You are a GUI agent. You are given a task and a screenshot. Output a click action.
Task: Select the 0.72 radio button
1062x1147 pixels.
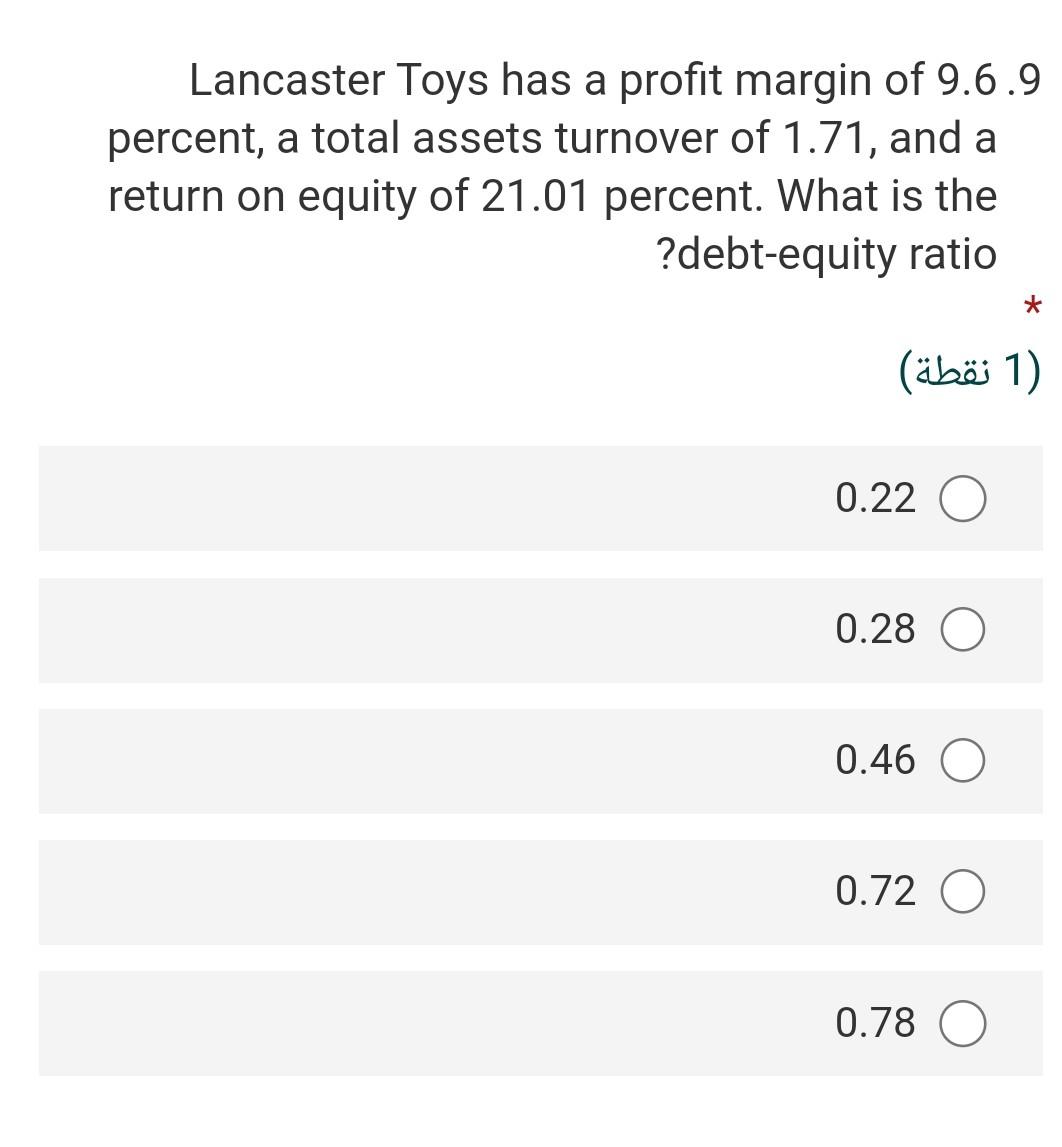[963, 892]
